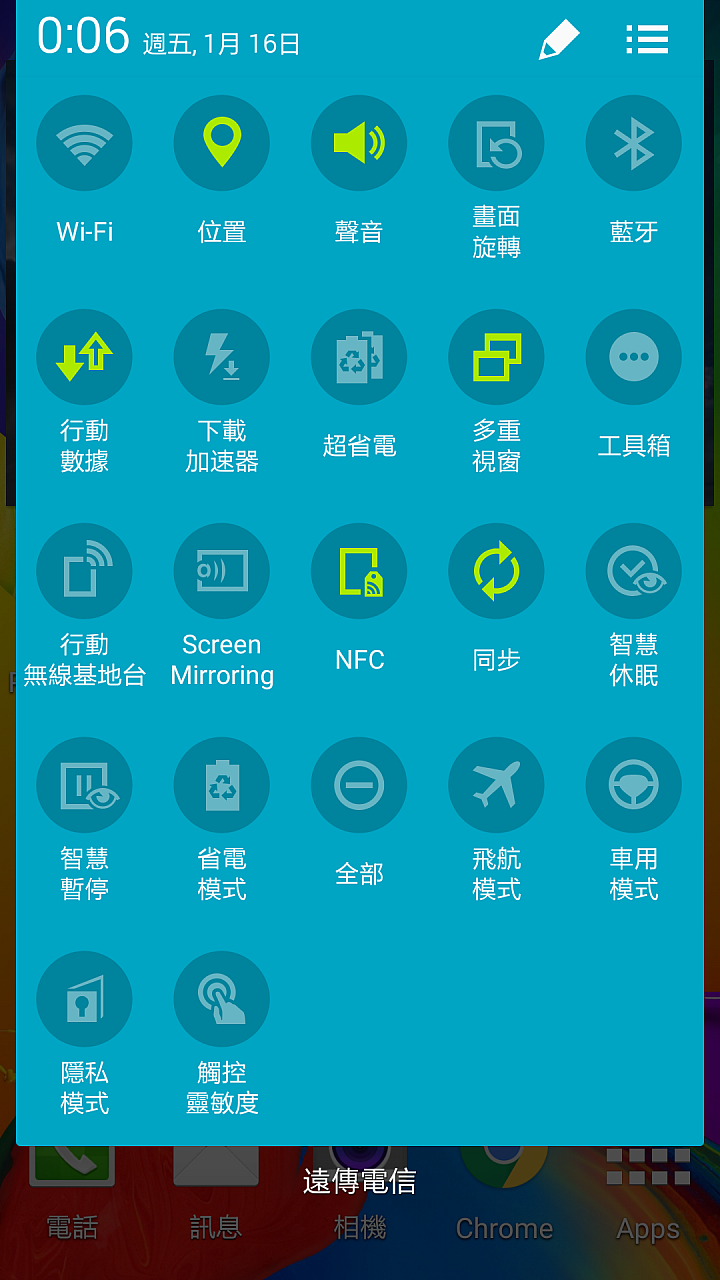
Task: Turn on 藍牙 Bluetooth
Action: (634, 144)
